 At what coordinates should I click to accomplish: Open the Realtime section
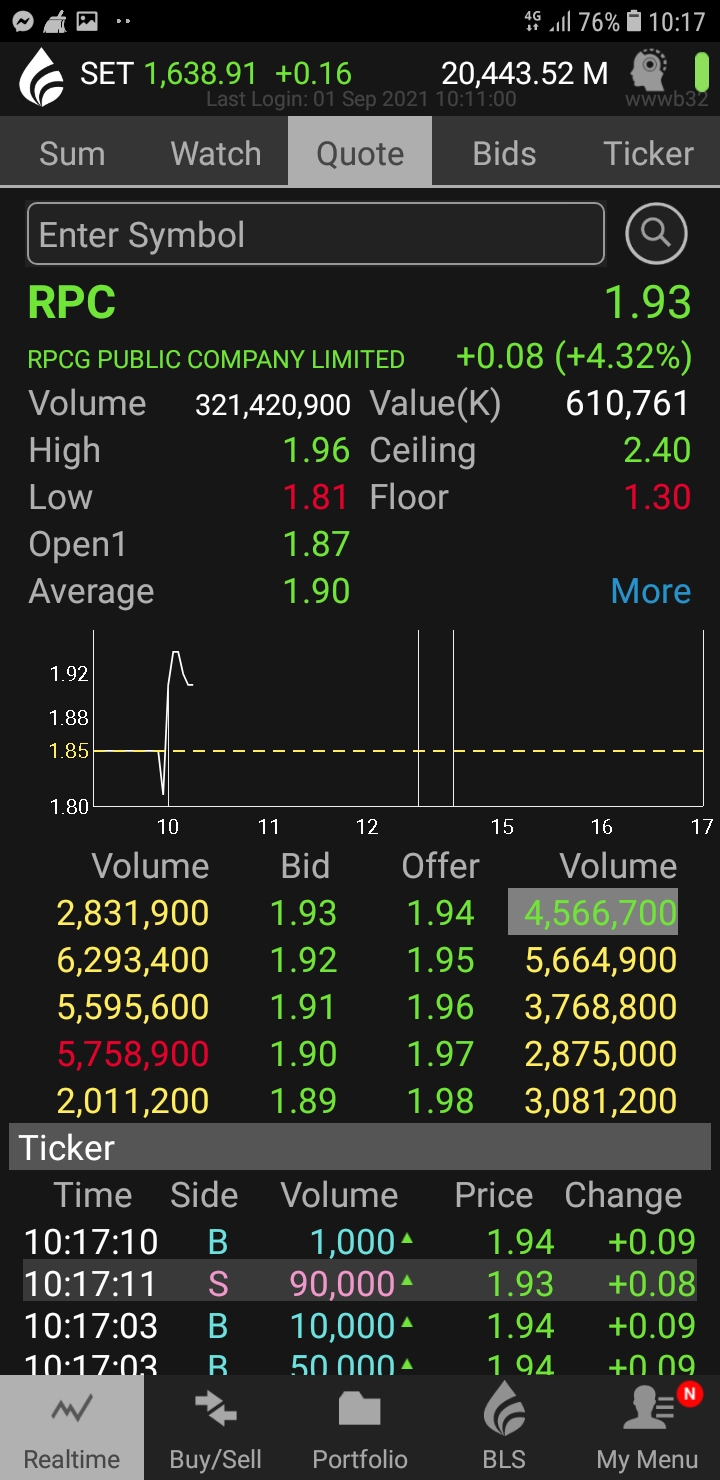(x=72, y=1428)
